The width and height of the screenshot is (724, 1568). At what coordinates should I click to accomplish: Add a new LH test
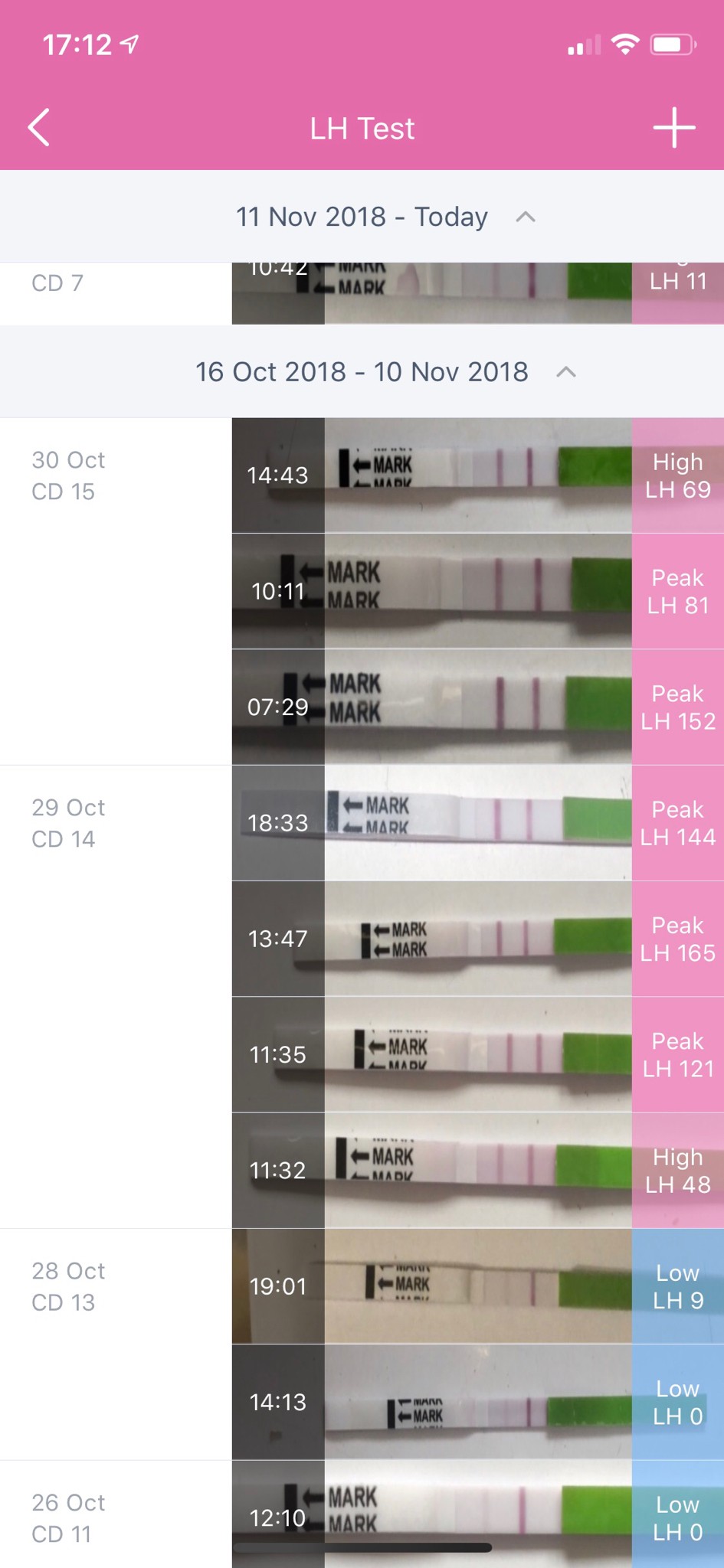(x=674, y=127)
